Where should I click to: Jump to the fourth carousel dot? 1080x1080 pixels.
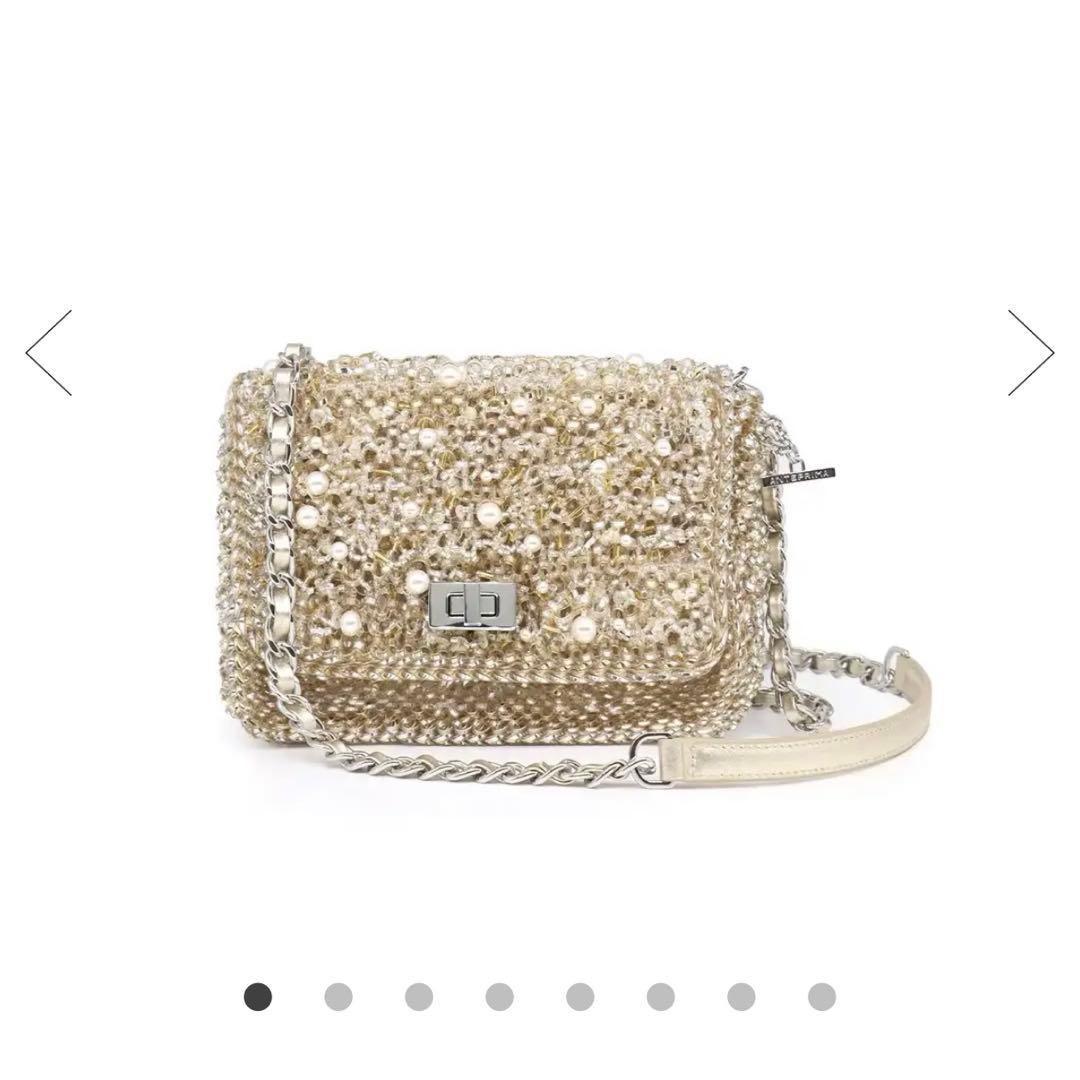tap(499, 996)
